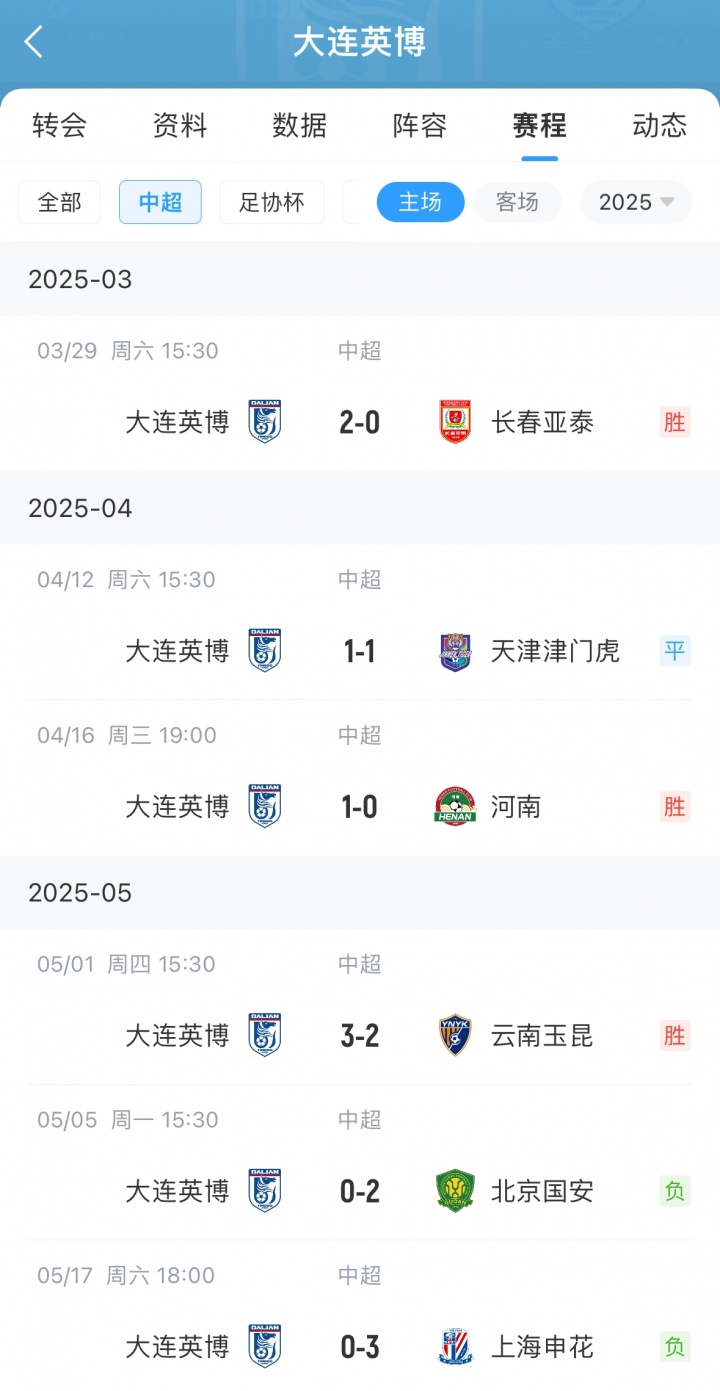The width and height of the screenshot is (720, 1391).
Task: Tap the 中超 filter chip
Action: pyautogui.click(x=160, y=202)
